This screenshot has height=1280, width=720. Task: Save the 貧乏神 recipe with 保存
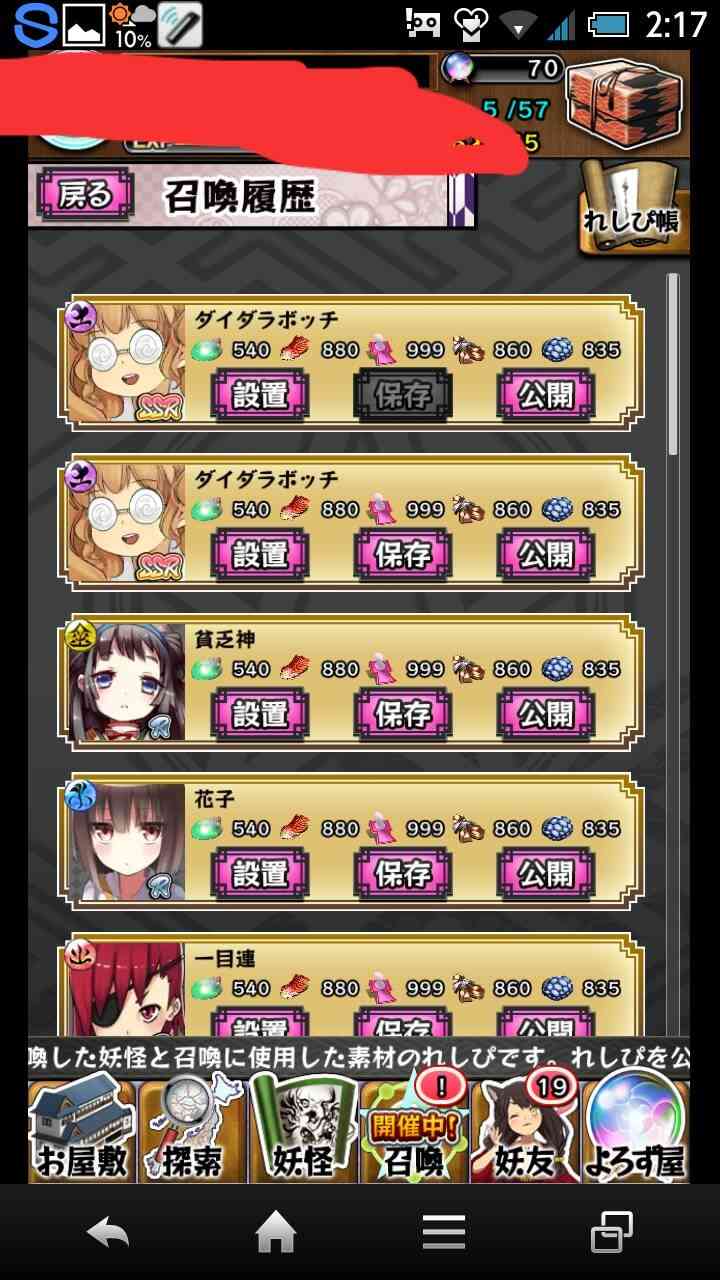tap(403, 714)
